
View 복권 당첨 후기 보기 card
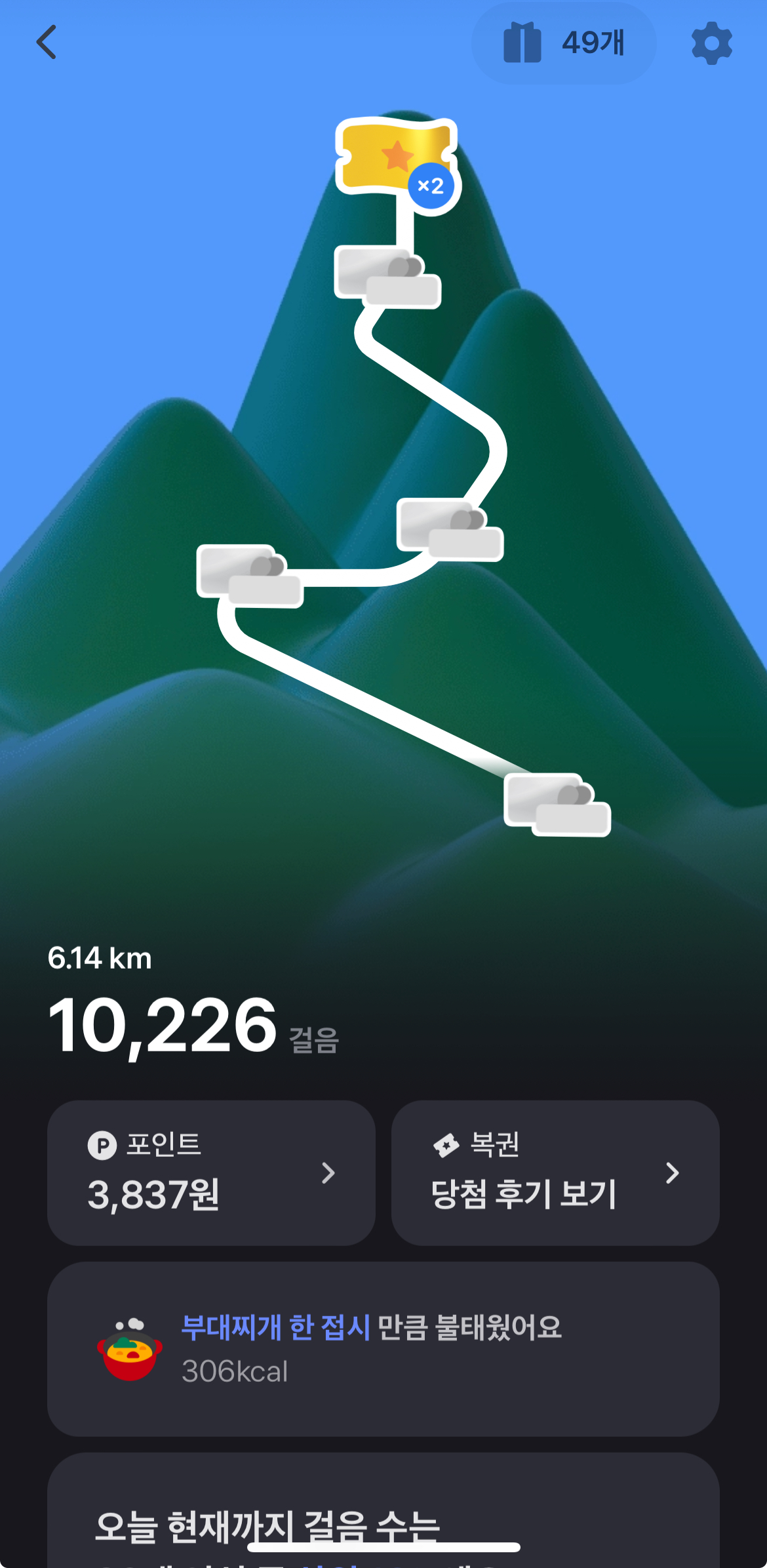[555, 1173]
